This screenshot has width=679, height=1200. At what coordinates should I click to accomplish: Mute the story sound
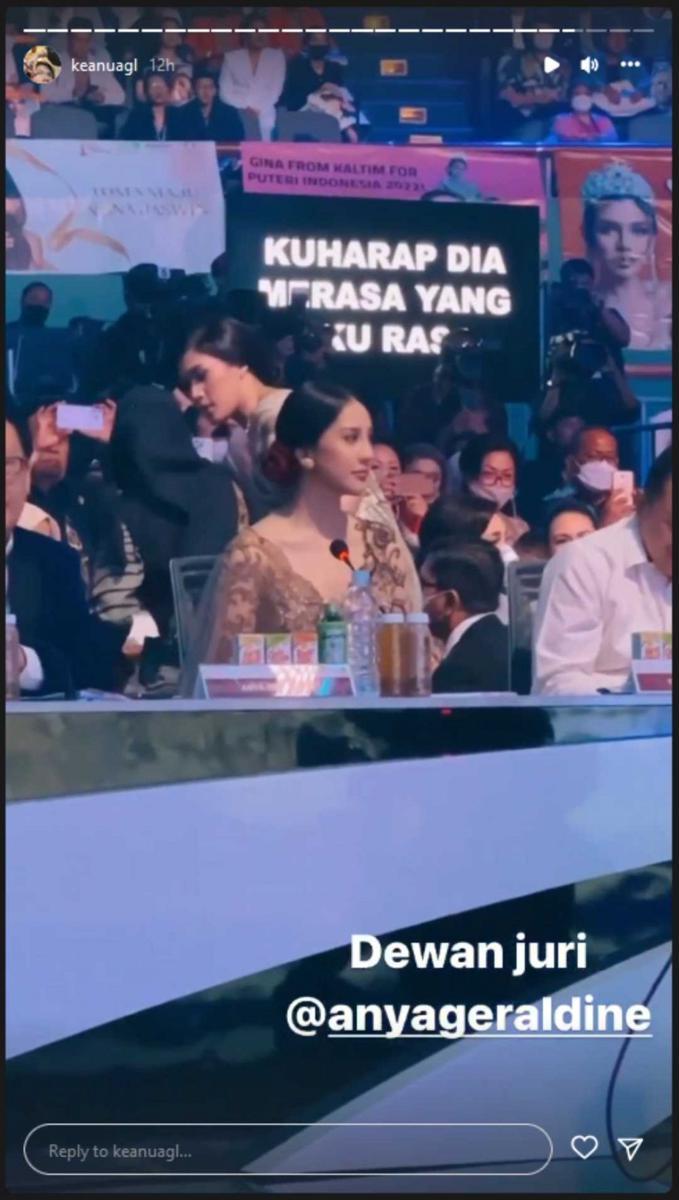[x=590, y=64]
